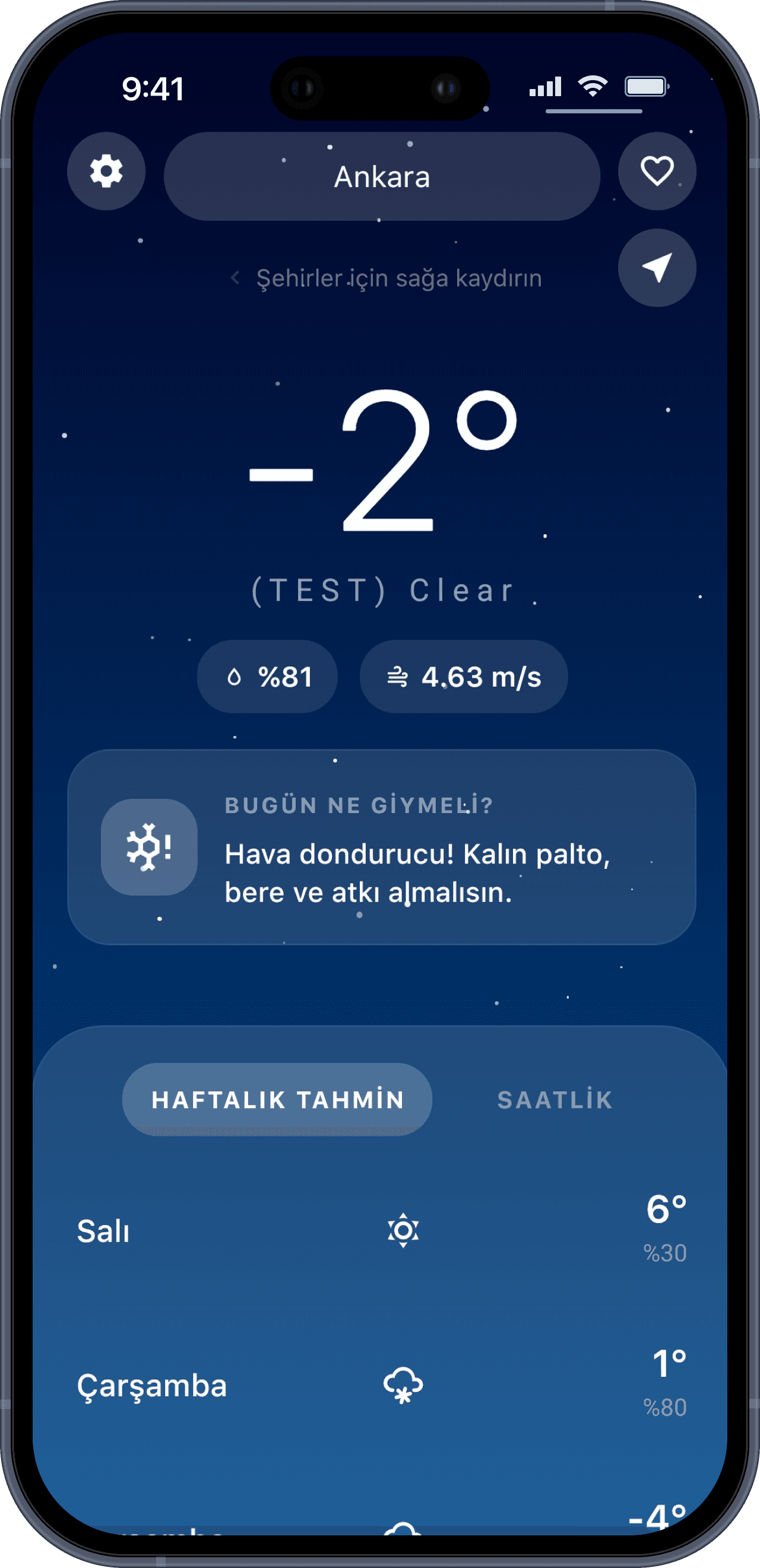Use current location arrow button
The image size is (760, 1568).
point(657,268)
